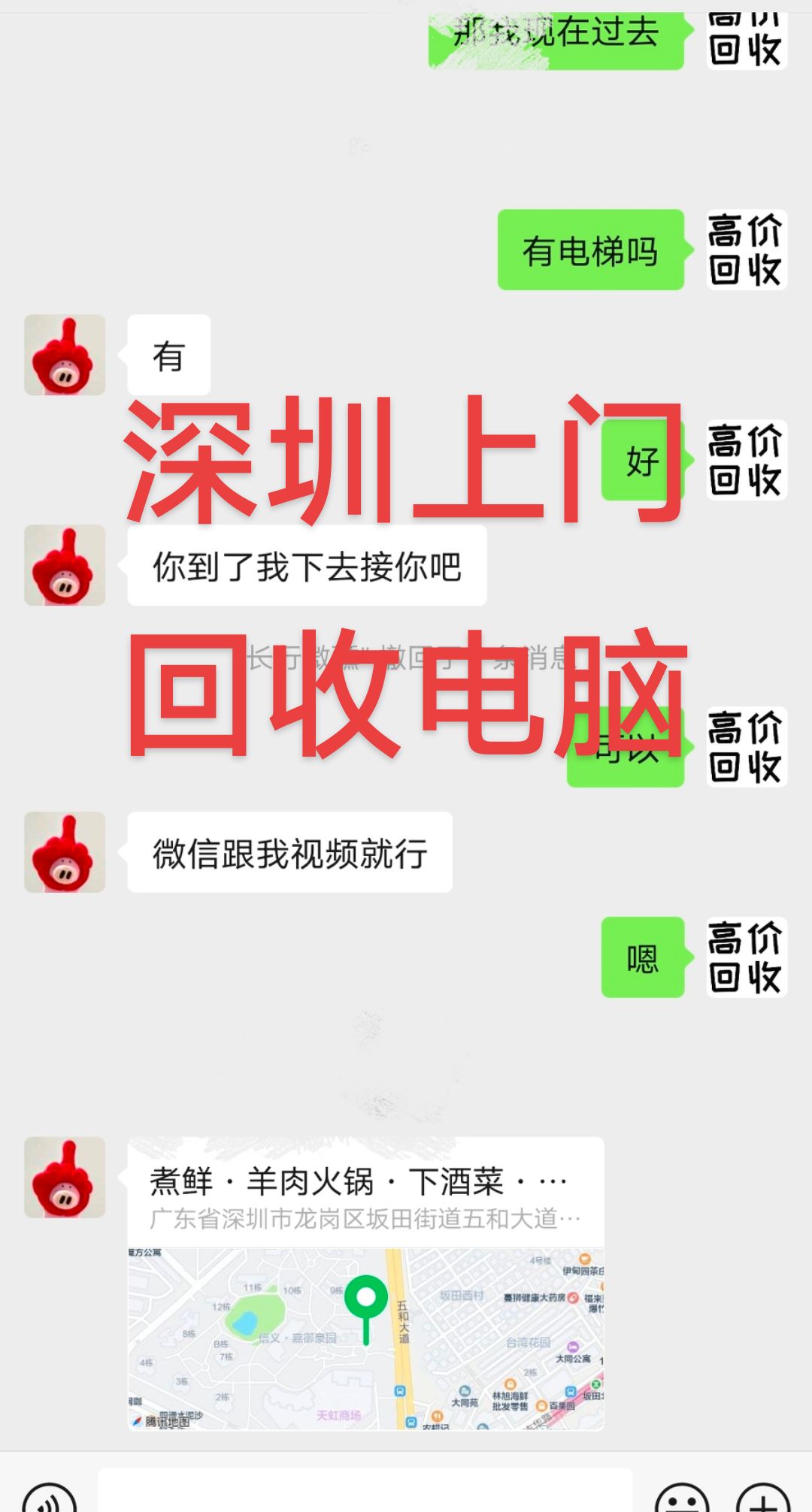Tap the 农耕记 restaurant icon on map
The height and width of the screenshot is (1512, 812).
[x=438, y=1416]
